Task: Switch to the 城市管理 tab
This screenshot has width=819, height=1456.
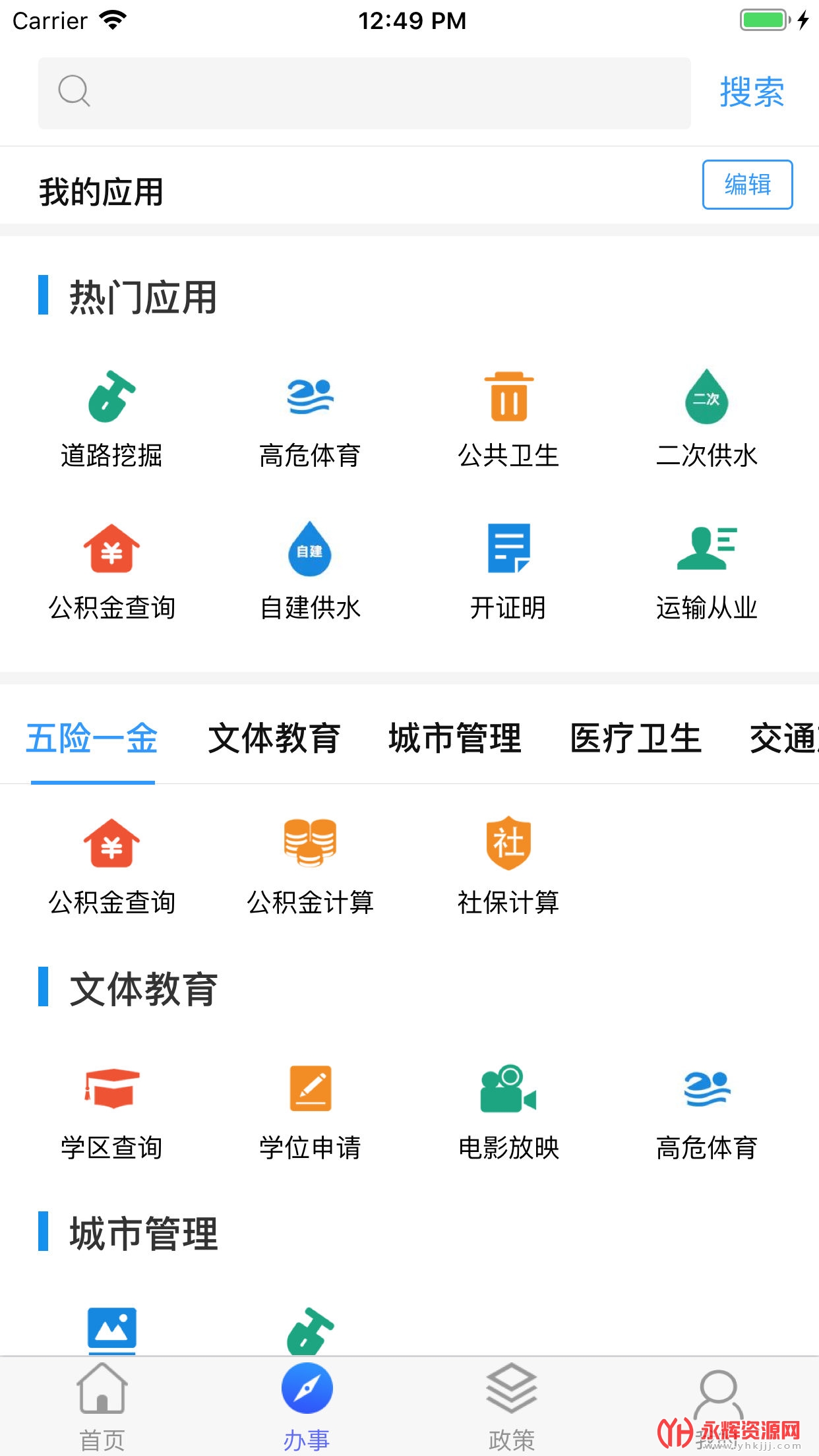Action: [455, 738]
